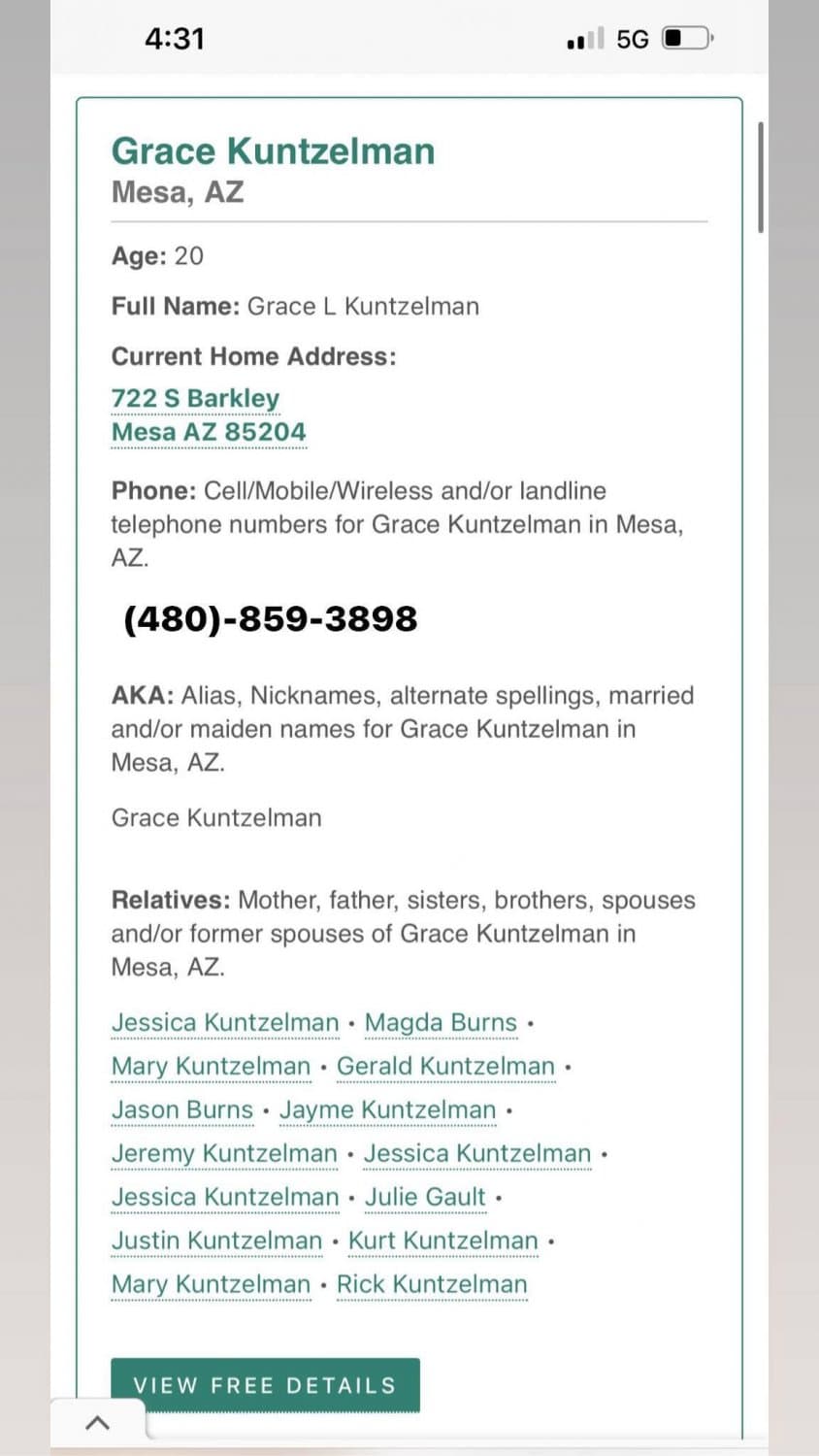The width and height of the screenshot is (819, 1456).
Task: Expand the chevron tab at bottom left
Action: click(97, 1424)
